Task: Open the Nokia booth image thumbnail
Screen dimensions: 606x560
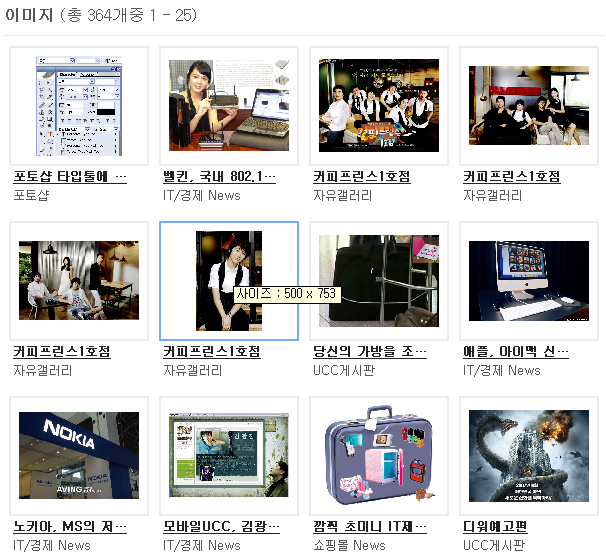Action: (78, 455)
